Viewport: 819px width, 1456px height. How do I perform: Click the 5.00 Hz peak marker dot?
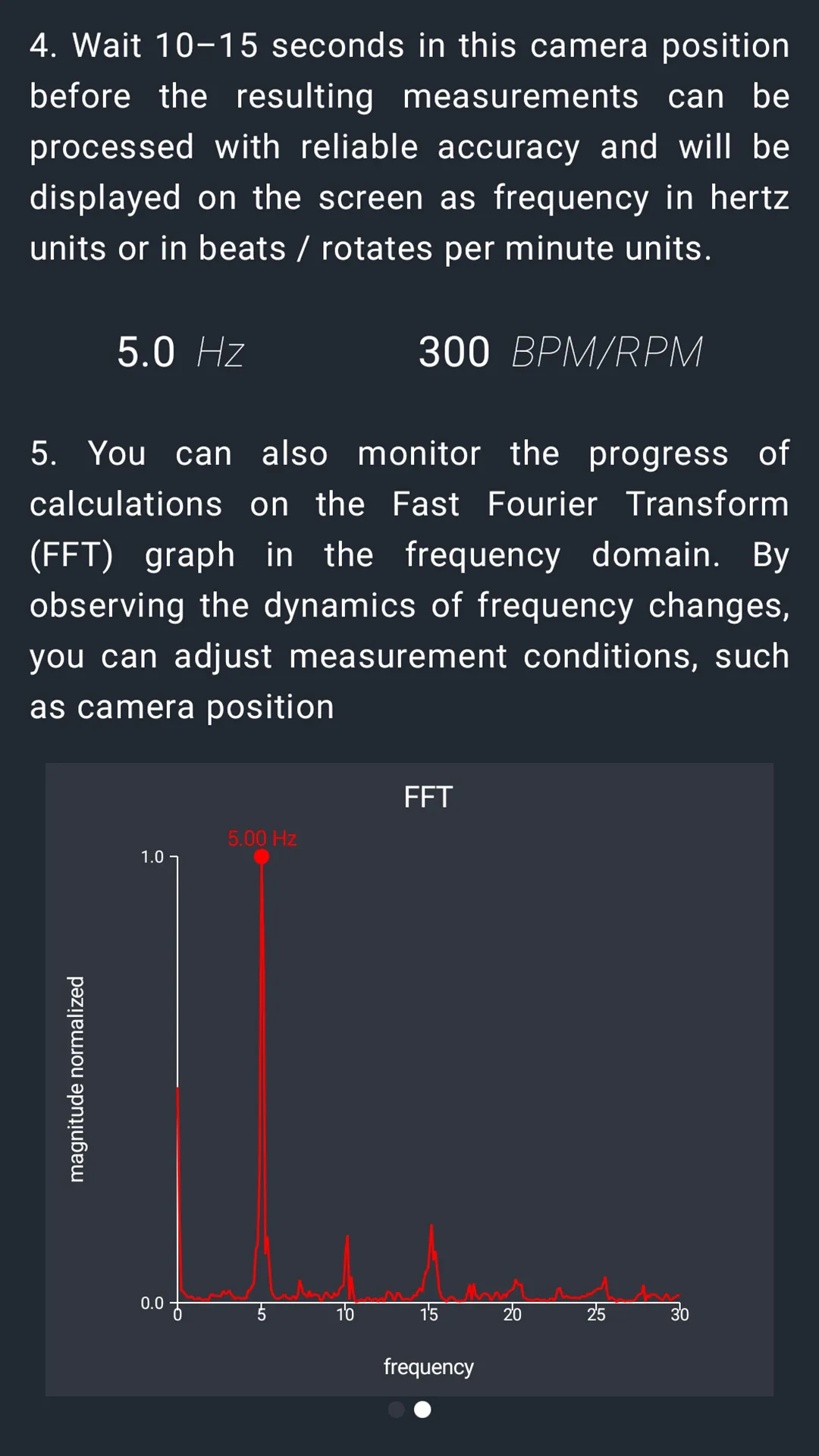262,855
